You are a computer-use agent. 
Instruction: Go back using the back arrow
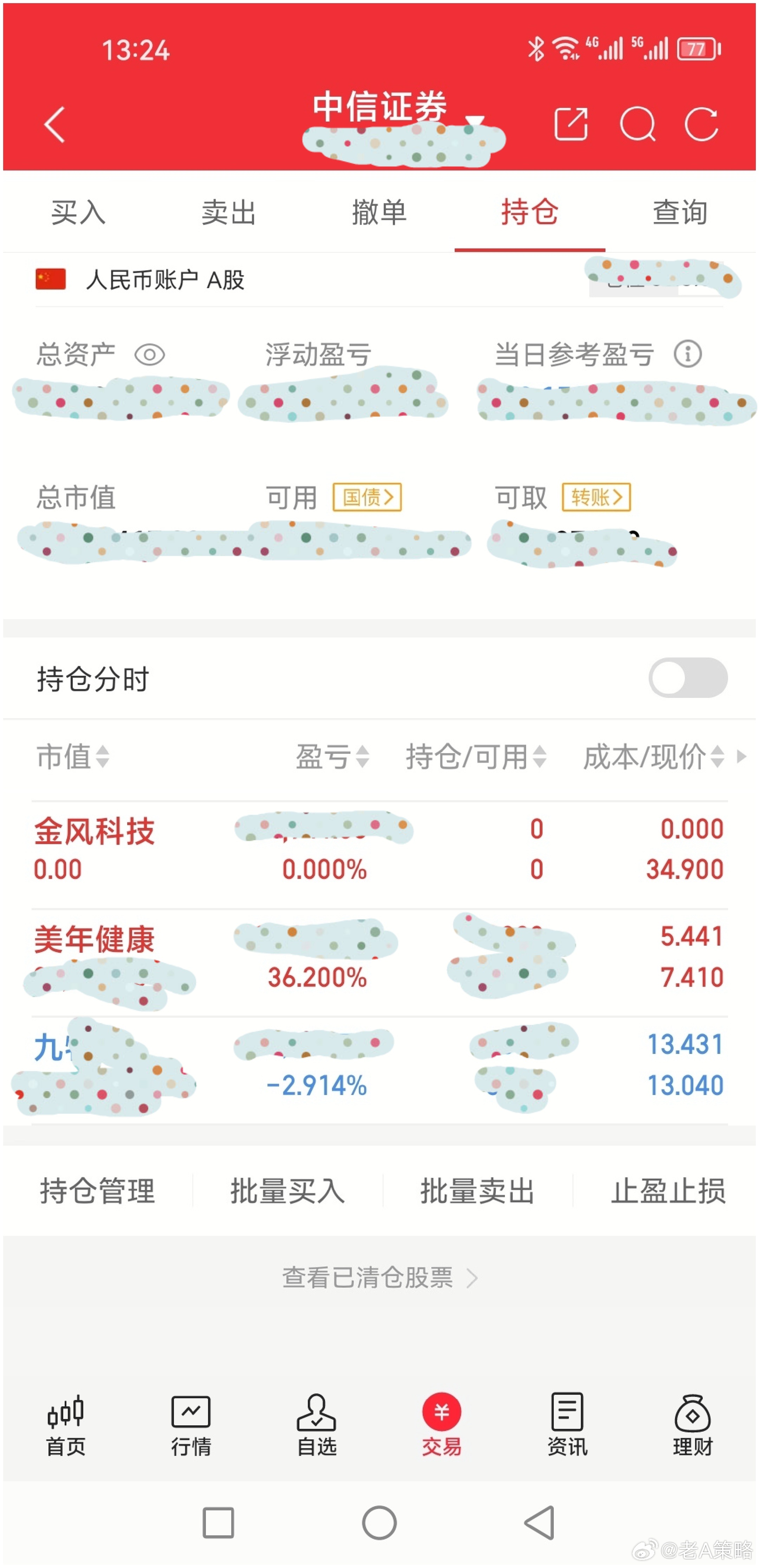(53, 125)
